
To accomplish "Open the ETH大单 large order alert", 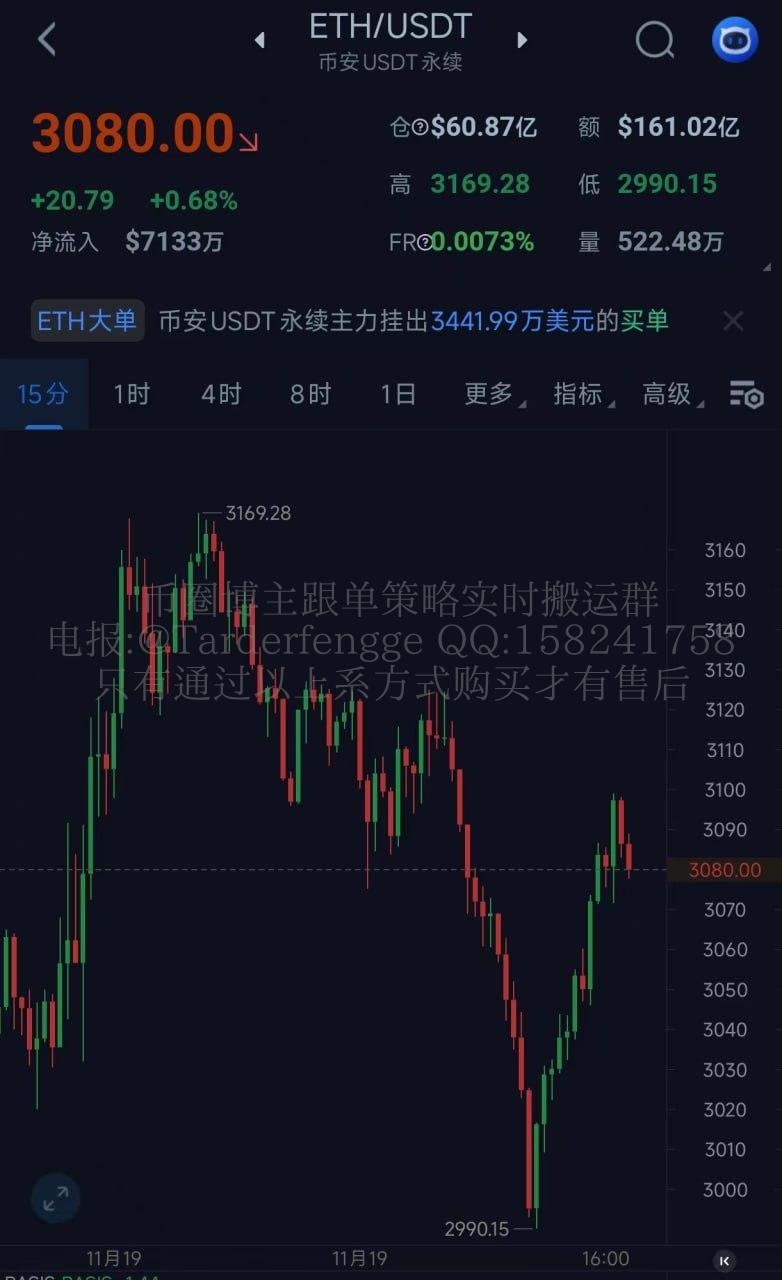I will pyautogui.click(x=88, y=321).
